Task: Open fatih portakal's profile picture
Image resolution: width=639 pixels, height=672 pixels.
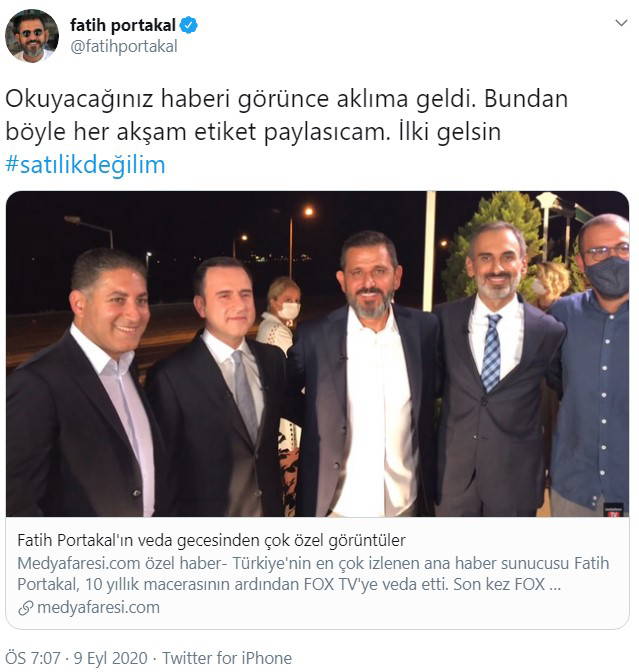Action: (32, 36)
